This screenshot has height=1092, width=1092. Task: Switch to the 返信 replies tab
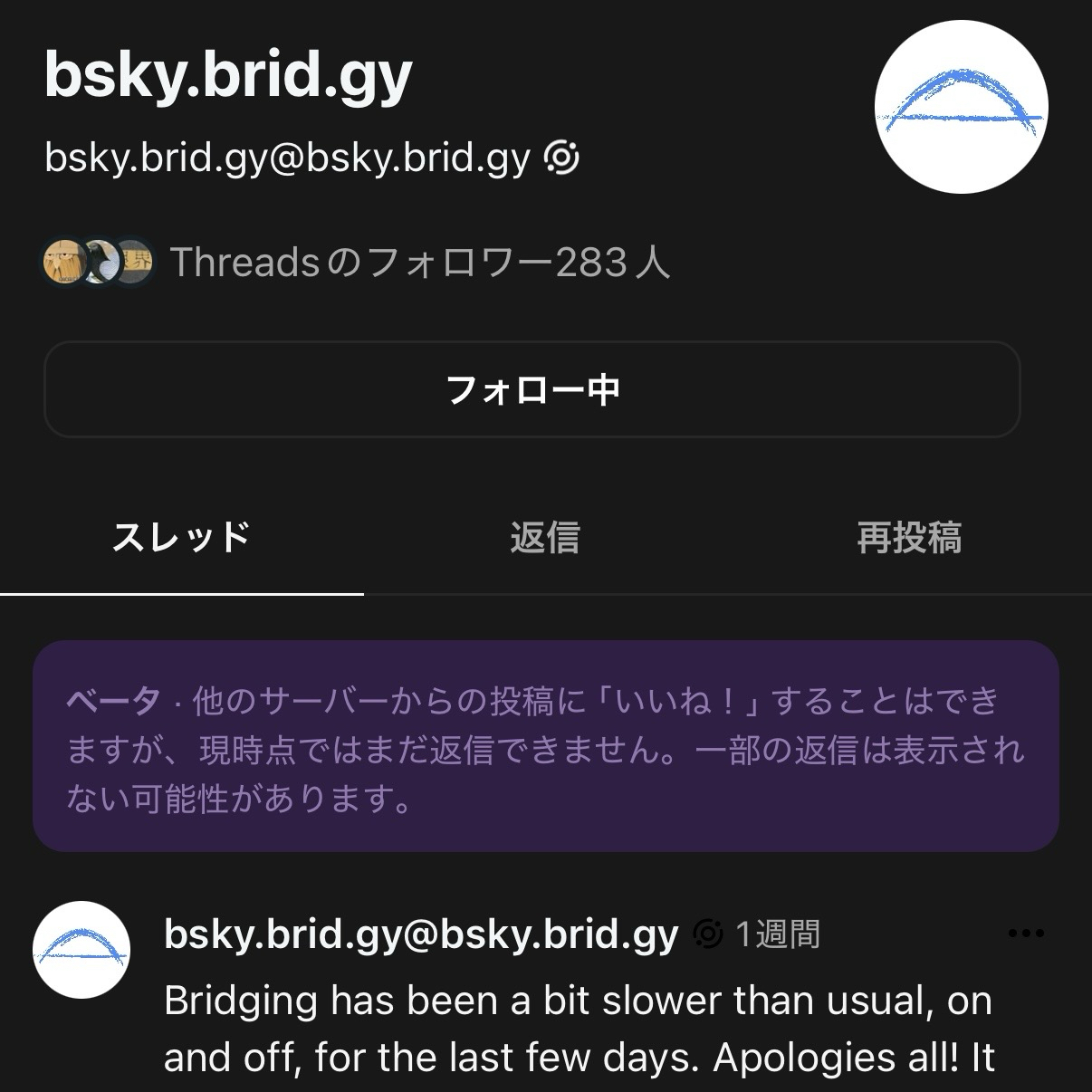(544, 538)
